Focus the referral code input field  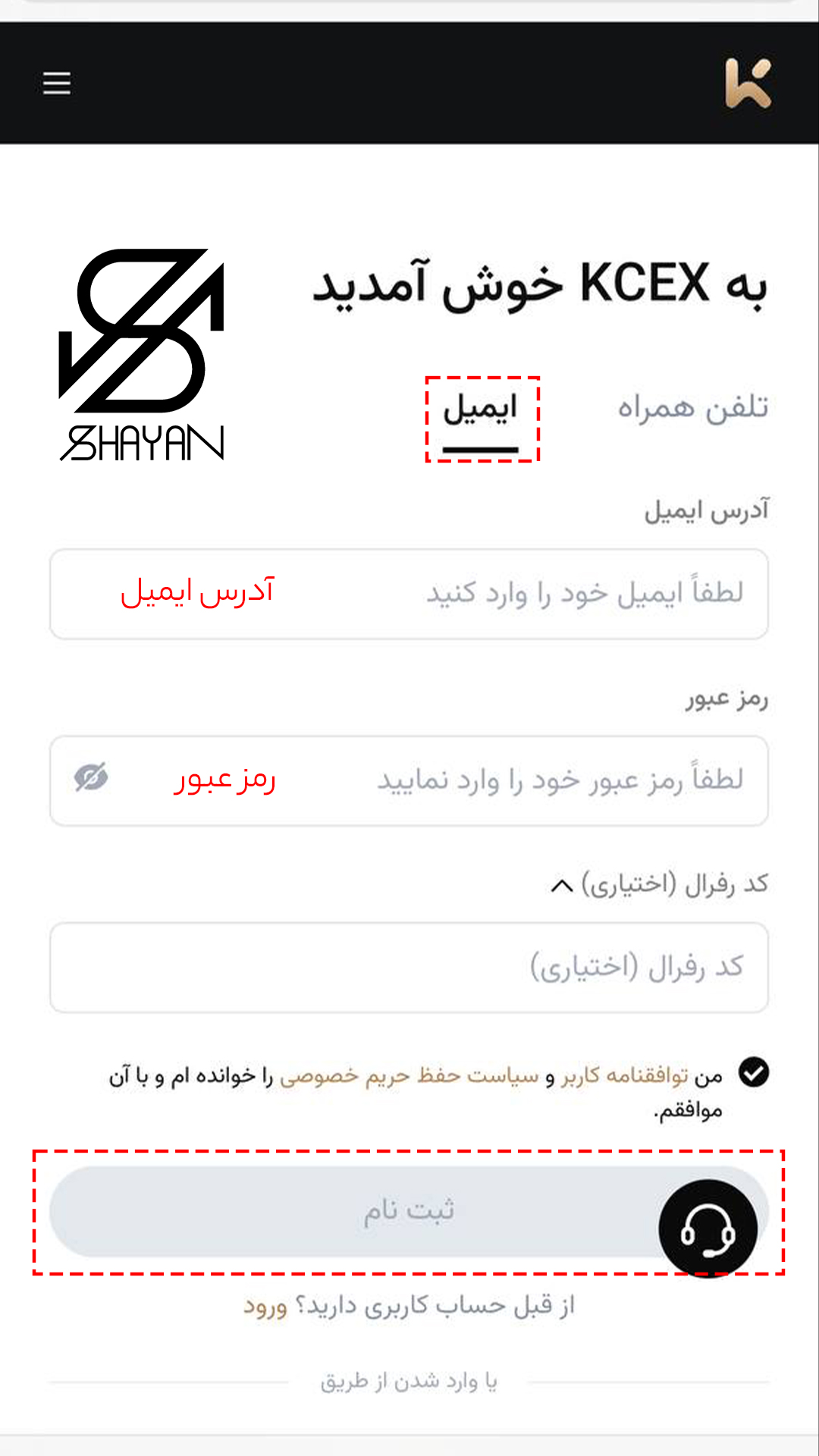(x=409, y=967)
